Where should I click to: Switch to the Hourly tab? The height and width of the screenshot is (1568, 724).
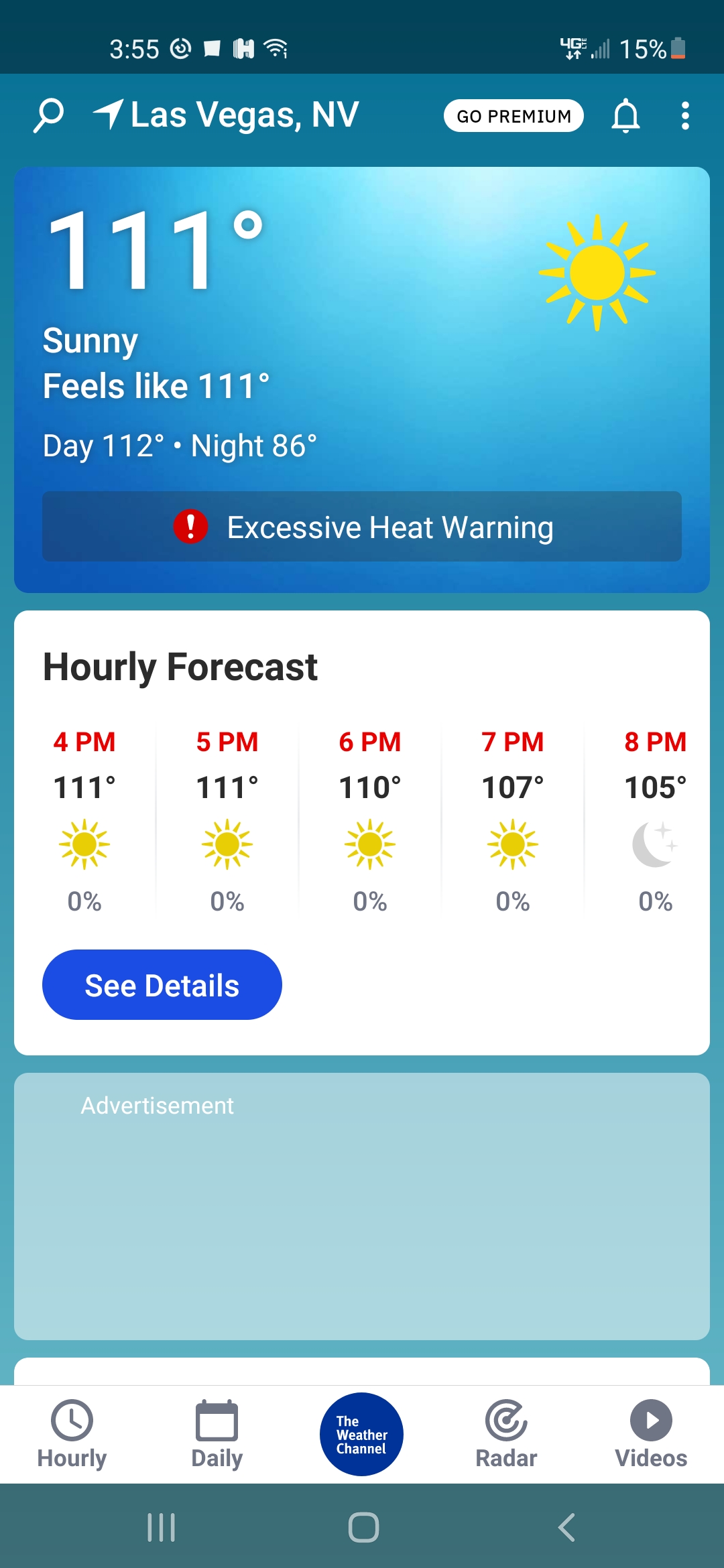pyautogui.click(x=72, y=1434)
